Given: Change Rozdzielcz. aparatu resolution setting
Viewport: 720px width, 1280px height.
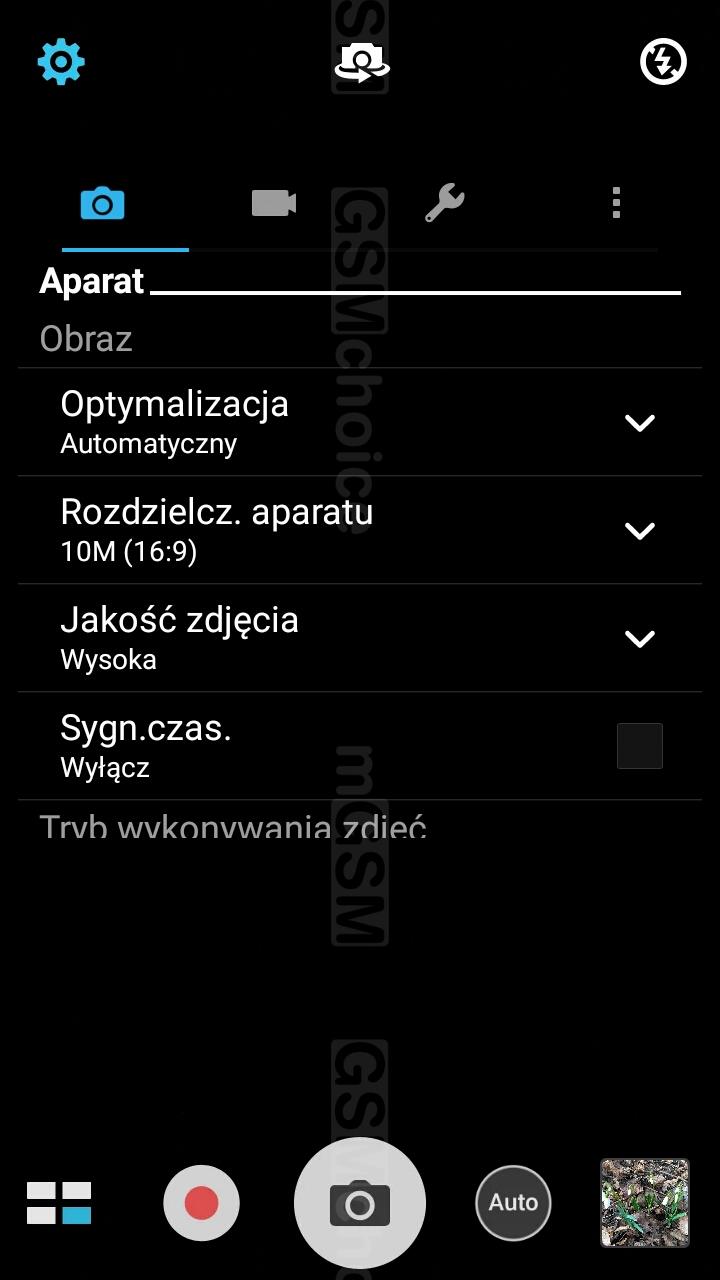Looking at the screenshot, I should tap(639, 530).
